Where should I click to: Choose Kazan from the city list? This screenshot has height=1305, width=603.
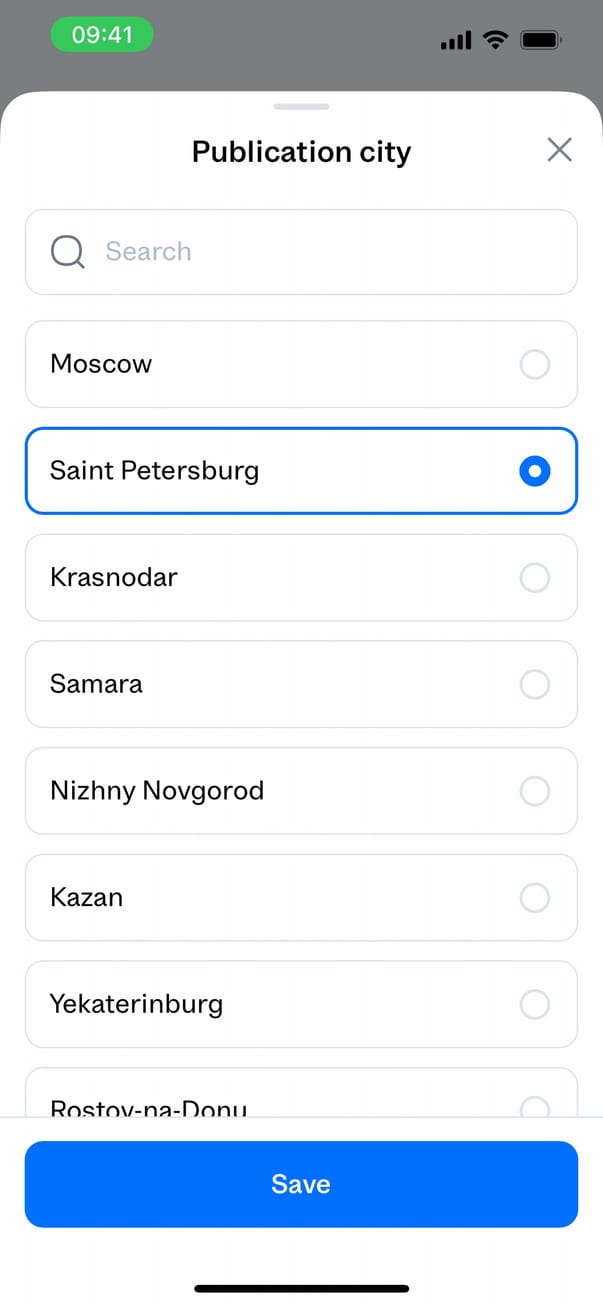pyautogui.click(x=301, y=897)
